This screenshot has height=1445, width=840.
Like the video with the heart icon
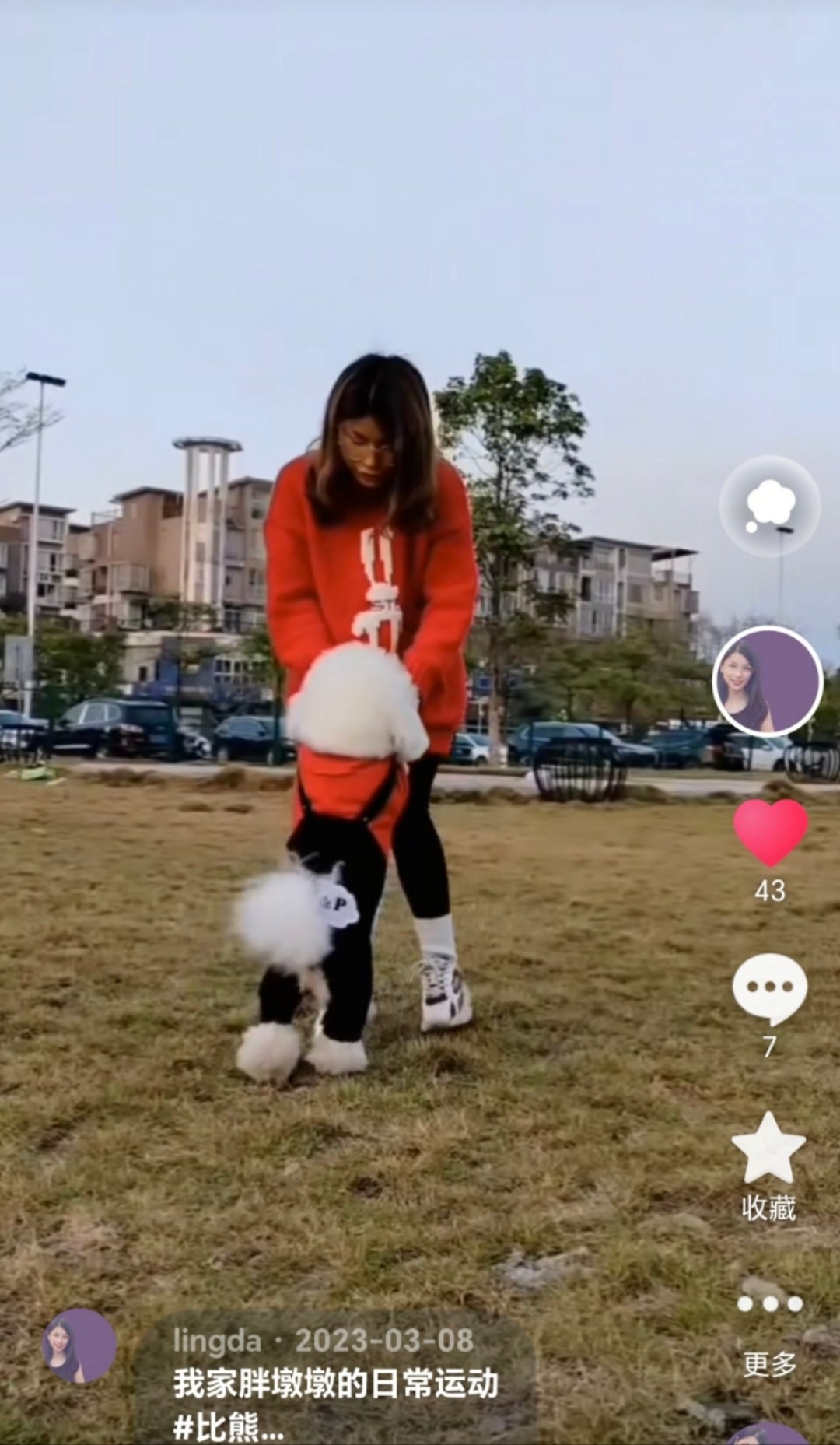tap(770, 832)
